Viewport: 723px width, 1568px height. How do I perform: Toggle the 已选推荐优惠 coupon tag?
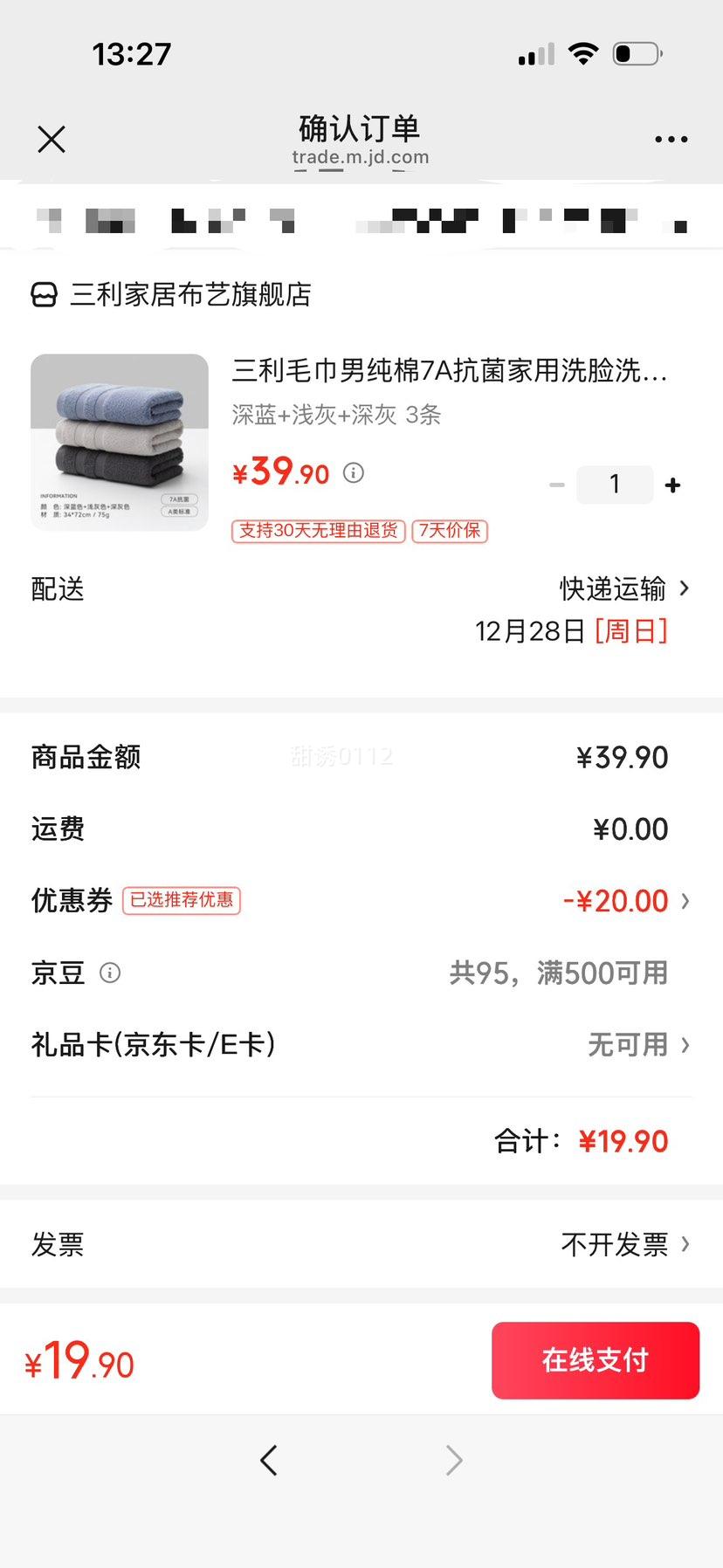pos(181,900)
